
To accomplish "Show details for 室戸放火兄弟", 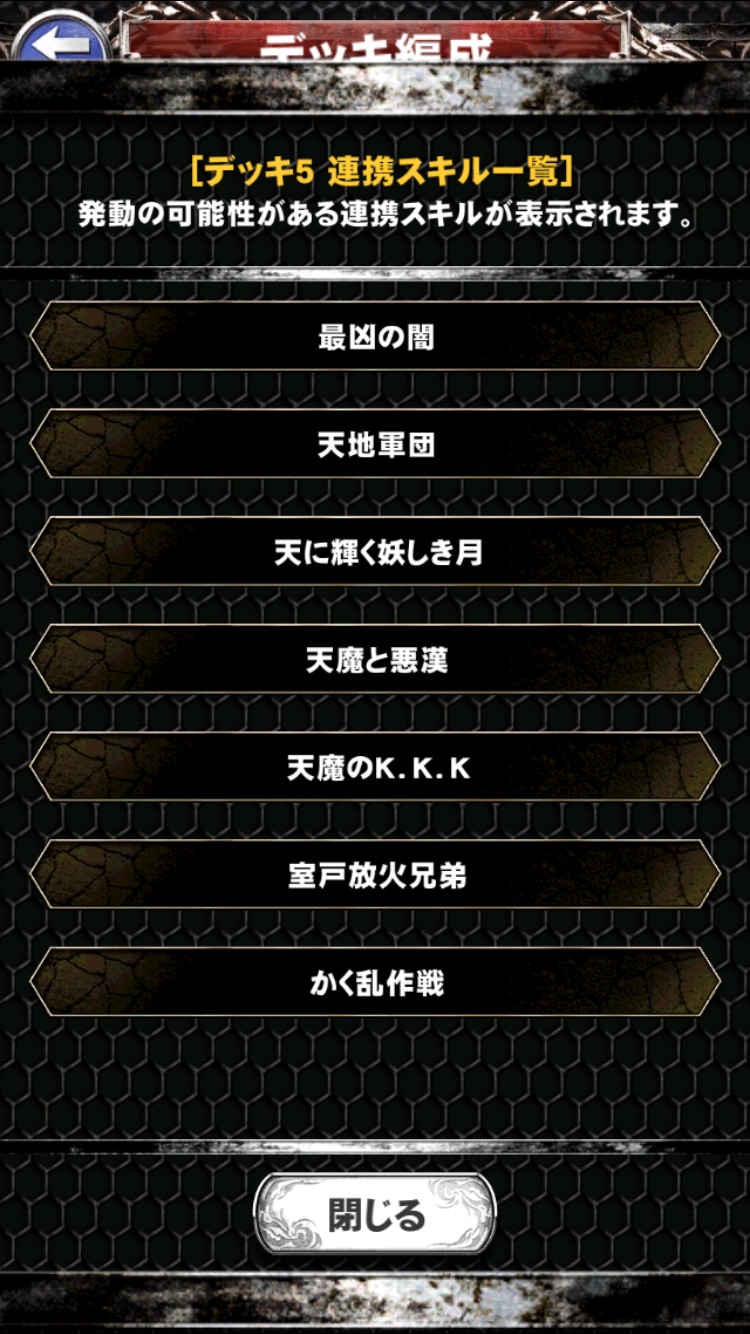I will 375,876.
